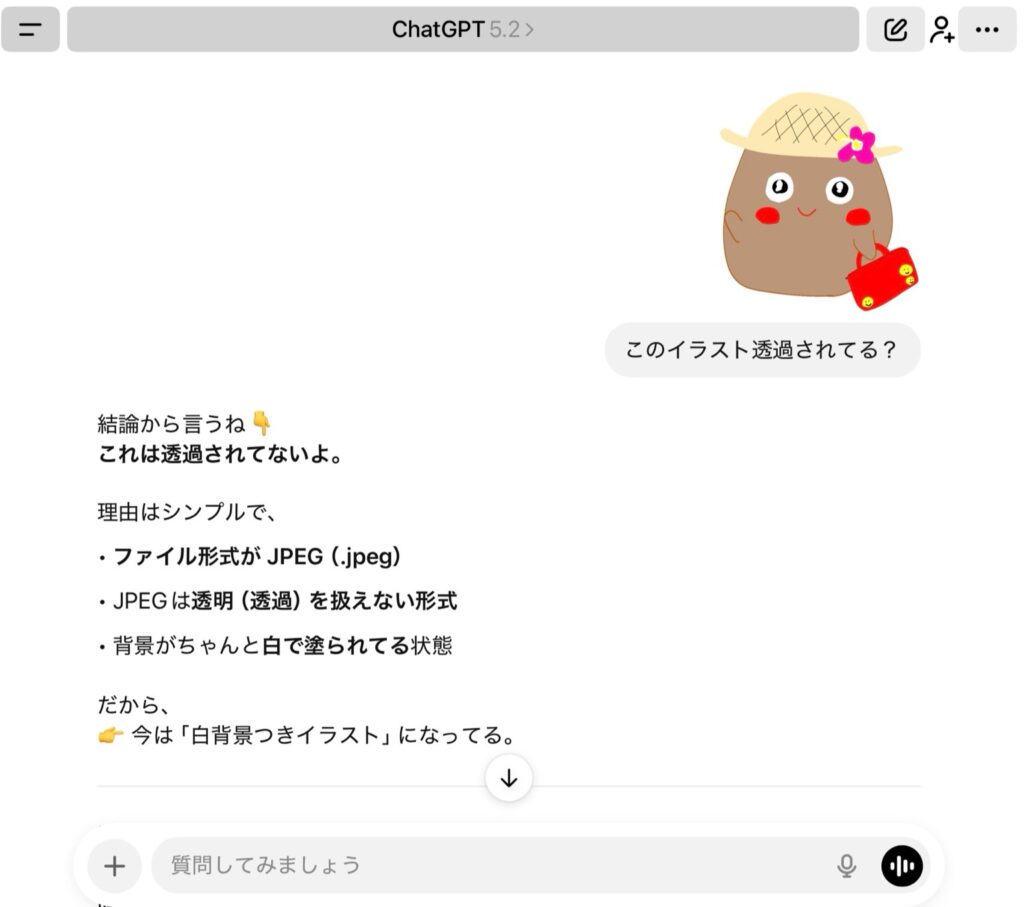Start dictation with the microphone icon
Image resolution: width=1024 pixels, height=907 pixels.
pos(847,865)
